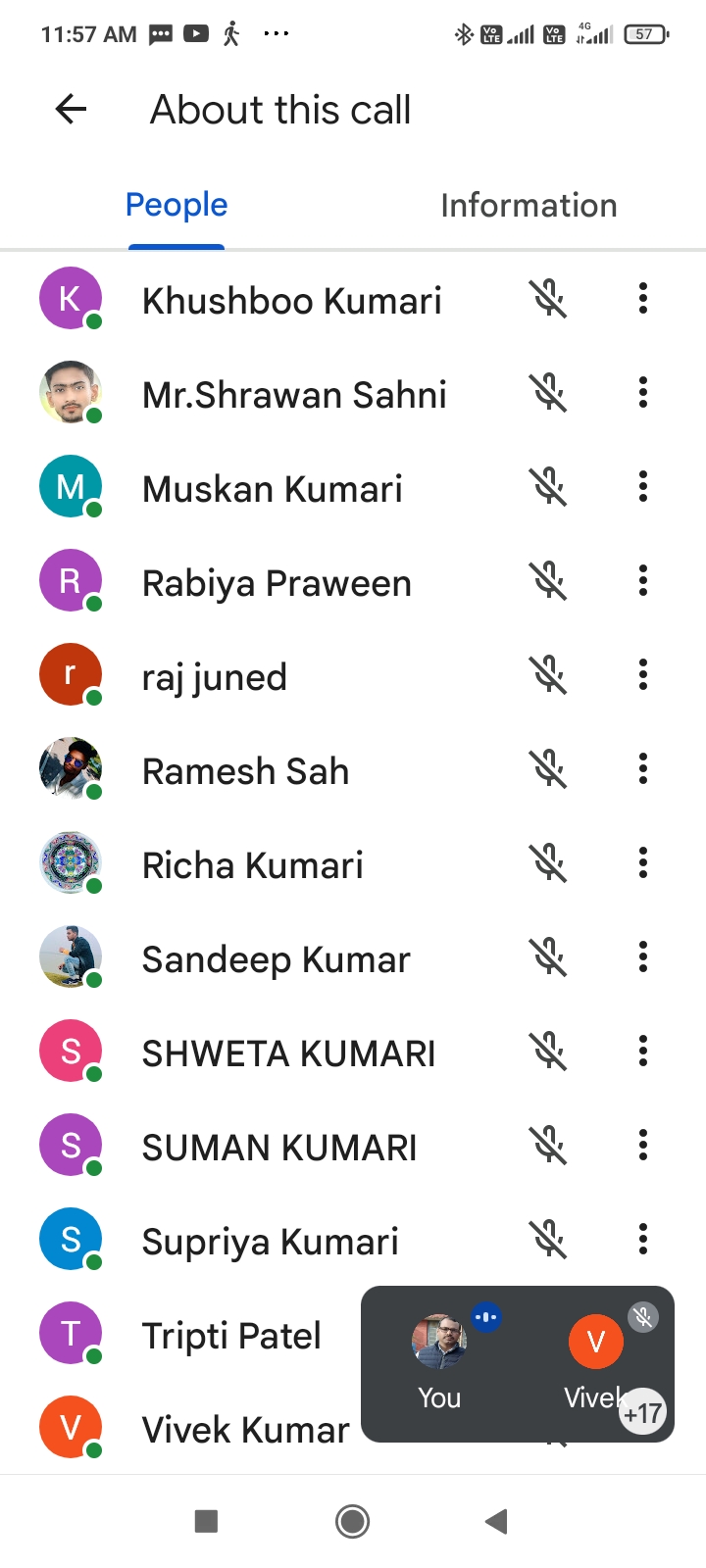Return to call via floating video preview

click(517, 1363)
